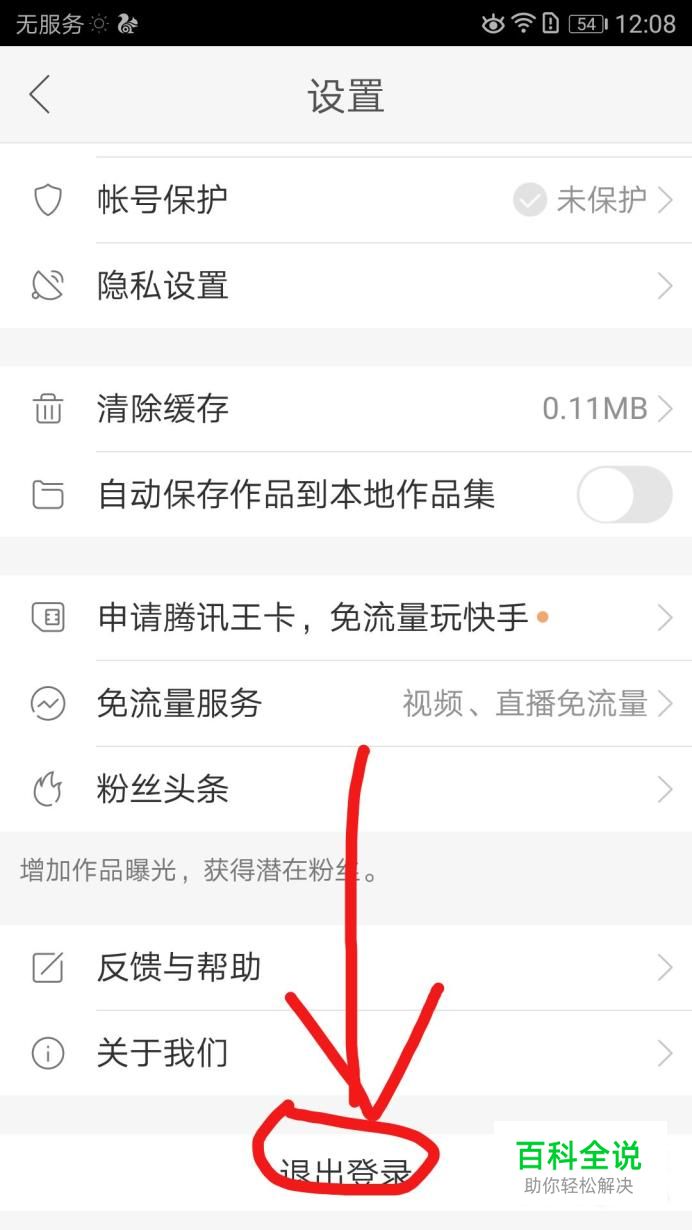Clear cache via 清除缓存
Viewport: 692px width, 1230px height.
coord(346,408)
